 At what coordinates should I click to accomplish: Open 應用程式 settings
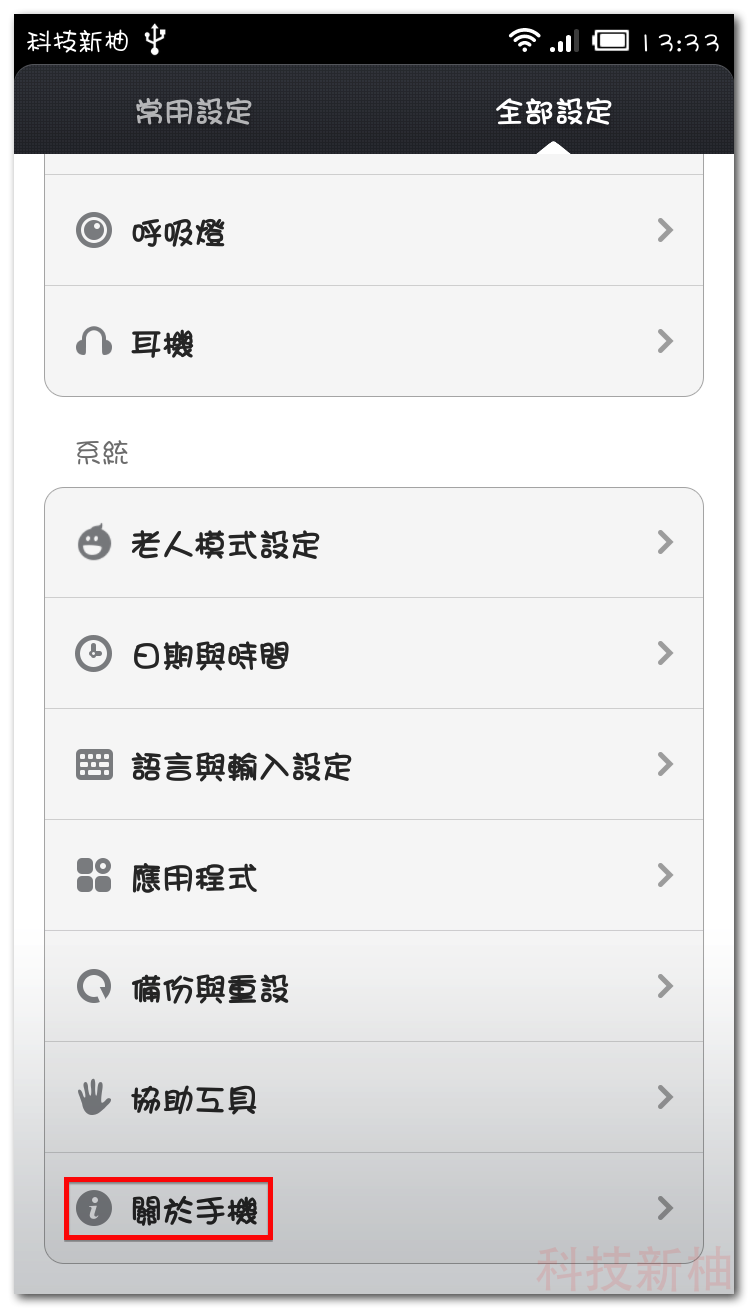click(373, 876)
